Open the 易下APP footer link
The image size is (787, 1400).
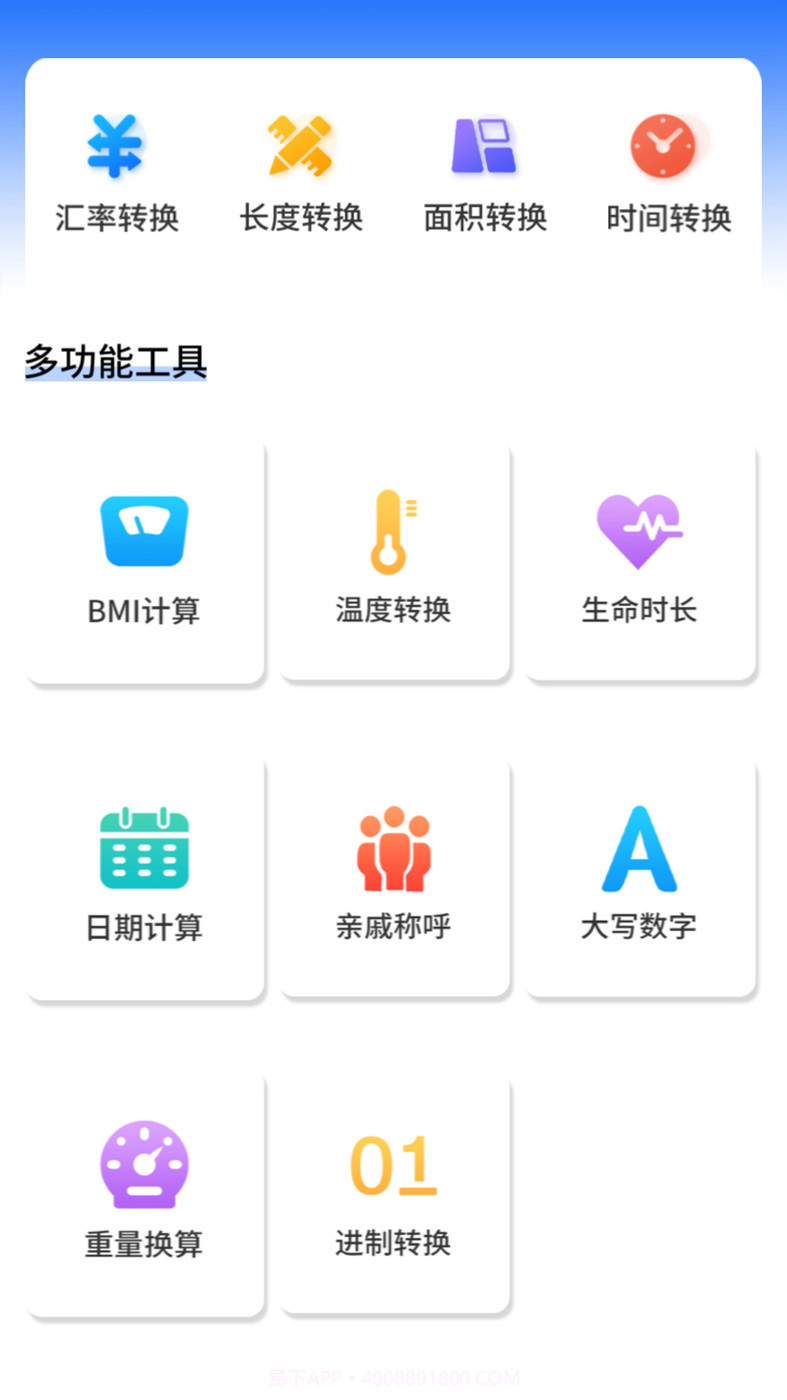[393, 1376]
